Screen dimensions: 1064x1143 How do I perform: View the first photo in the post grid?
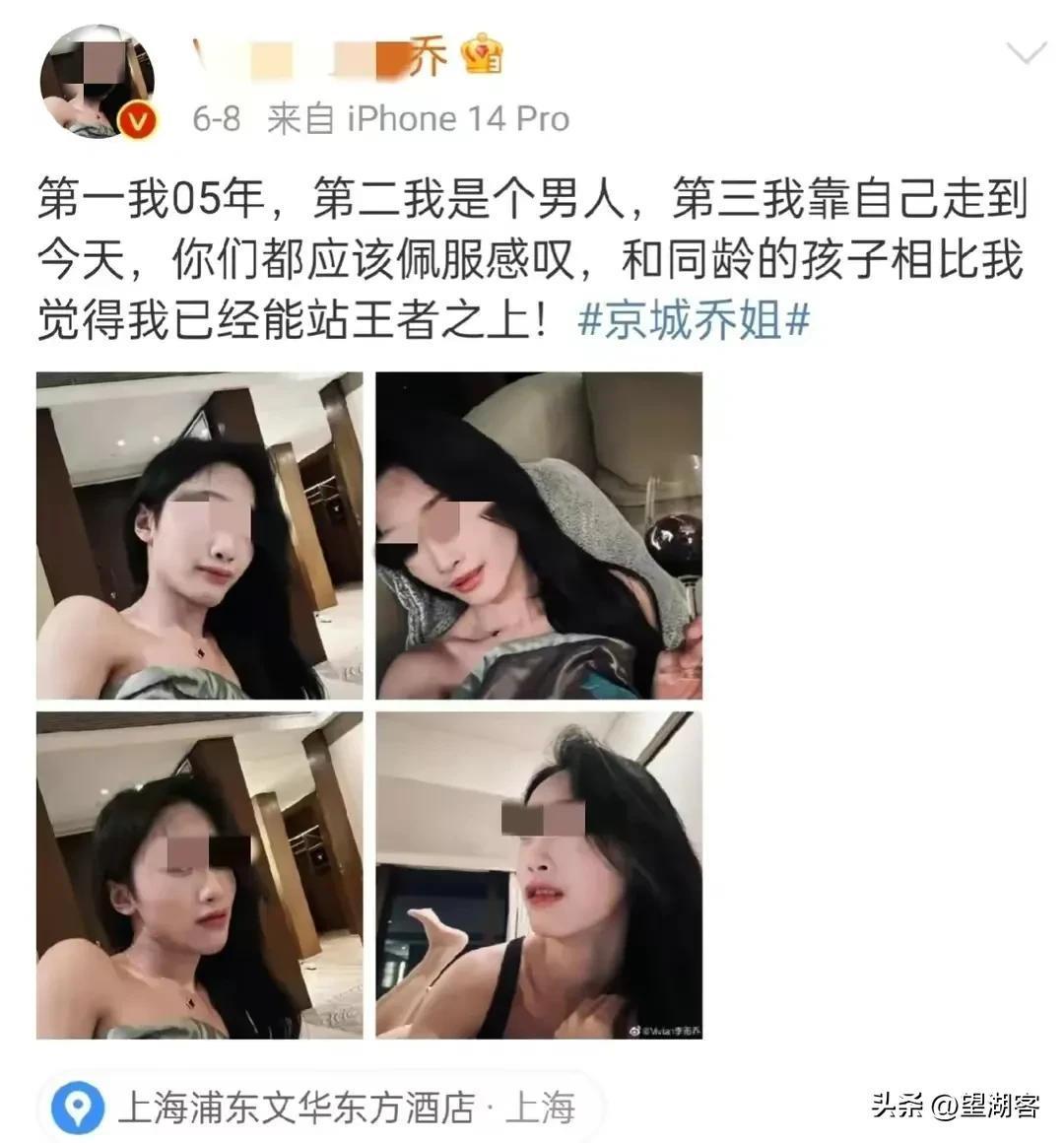point(199,536)
